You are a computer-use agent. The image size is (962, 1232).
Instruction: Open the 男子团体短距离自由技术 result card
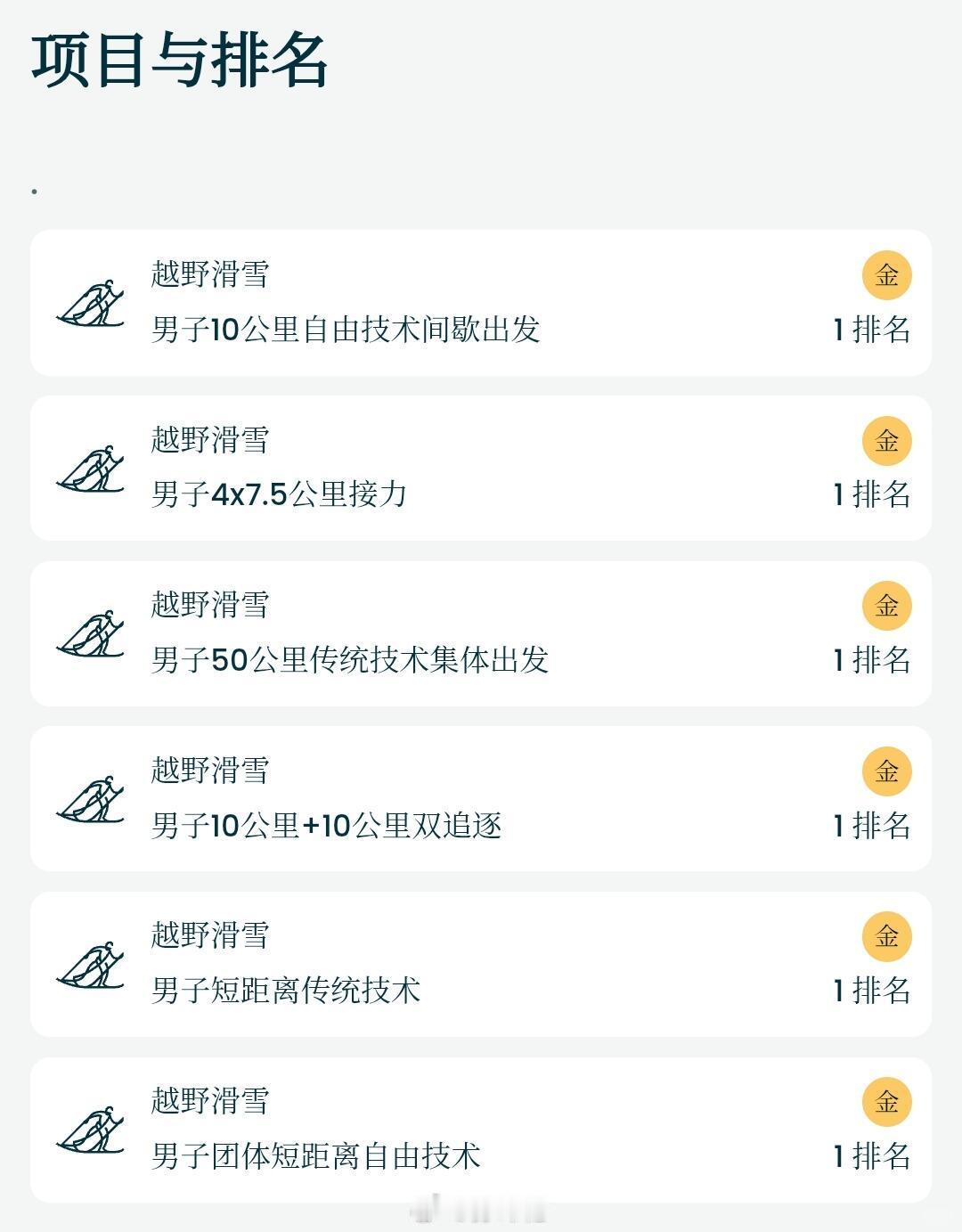(x=481, y=1130)
